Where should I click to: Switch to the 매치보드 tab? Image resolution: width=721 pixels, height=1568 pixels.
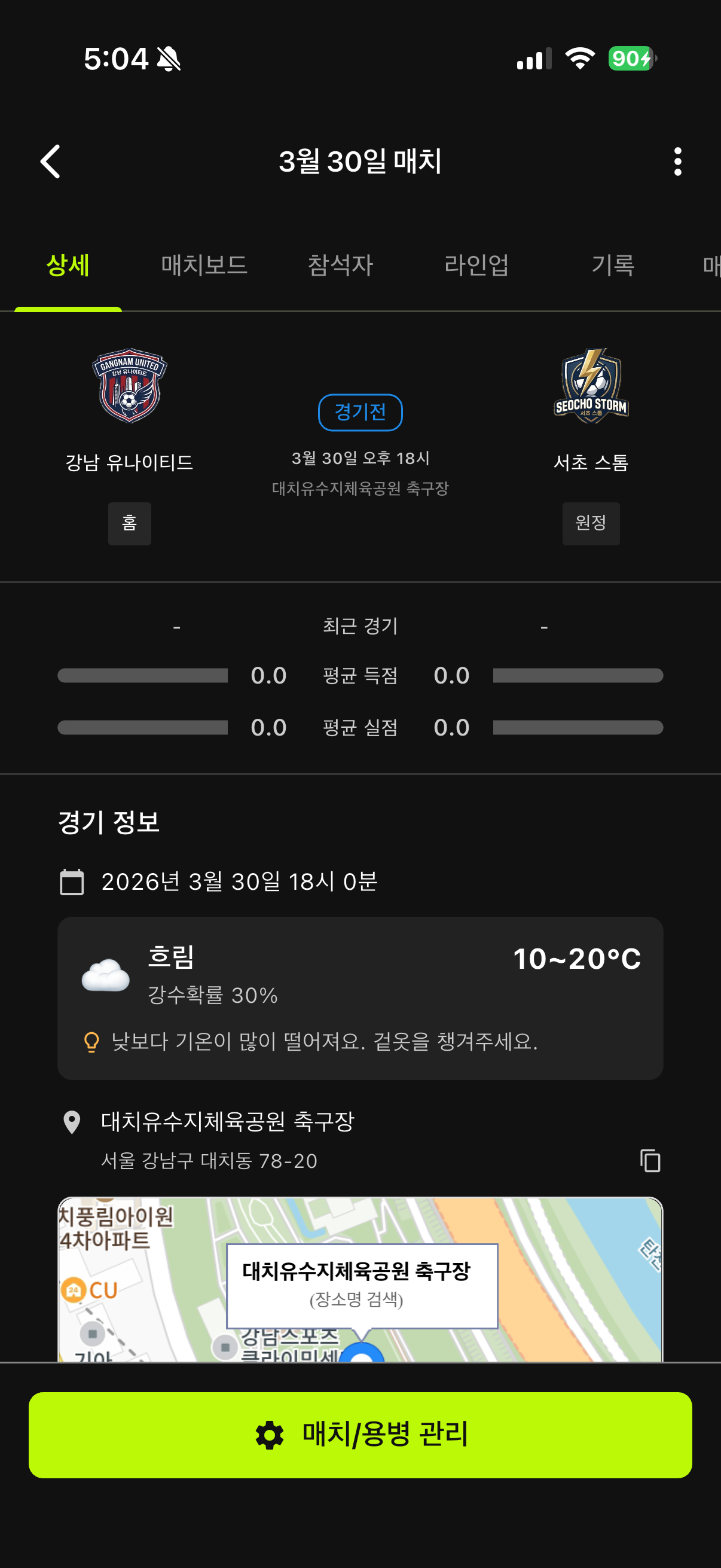click(204, 266)
